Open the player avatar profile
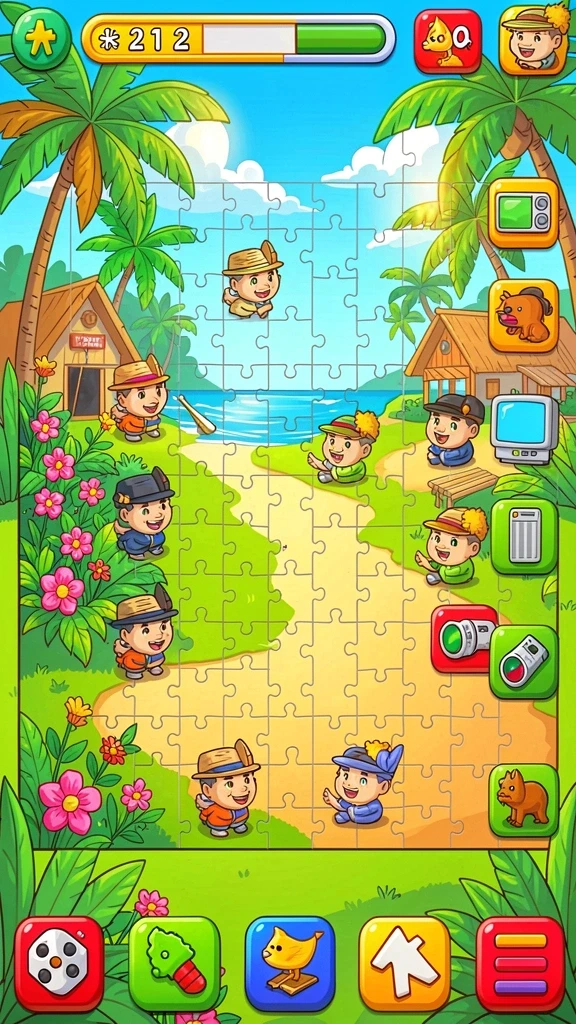The width and height of the screenshot is (576, 1024). [x=534, y=39]
